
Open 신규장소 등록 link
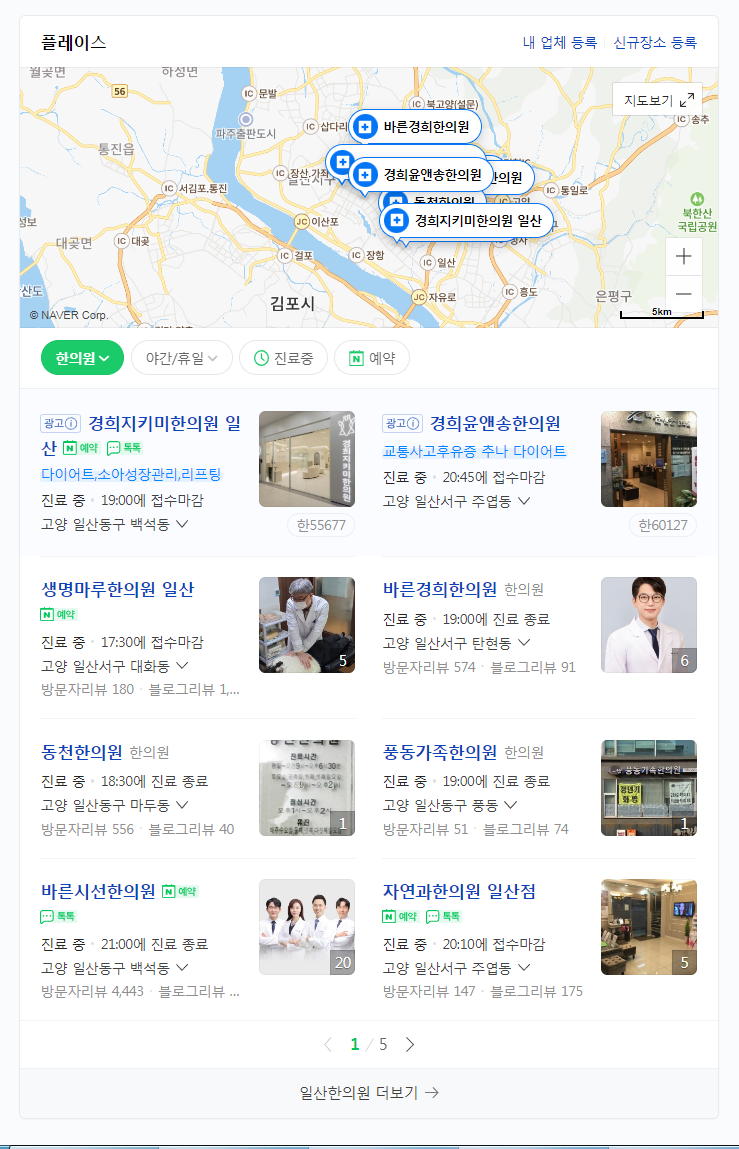coord(655,43)
